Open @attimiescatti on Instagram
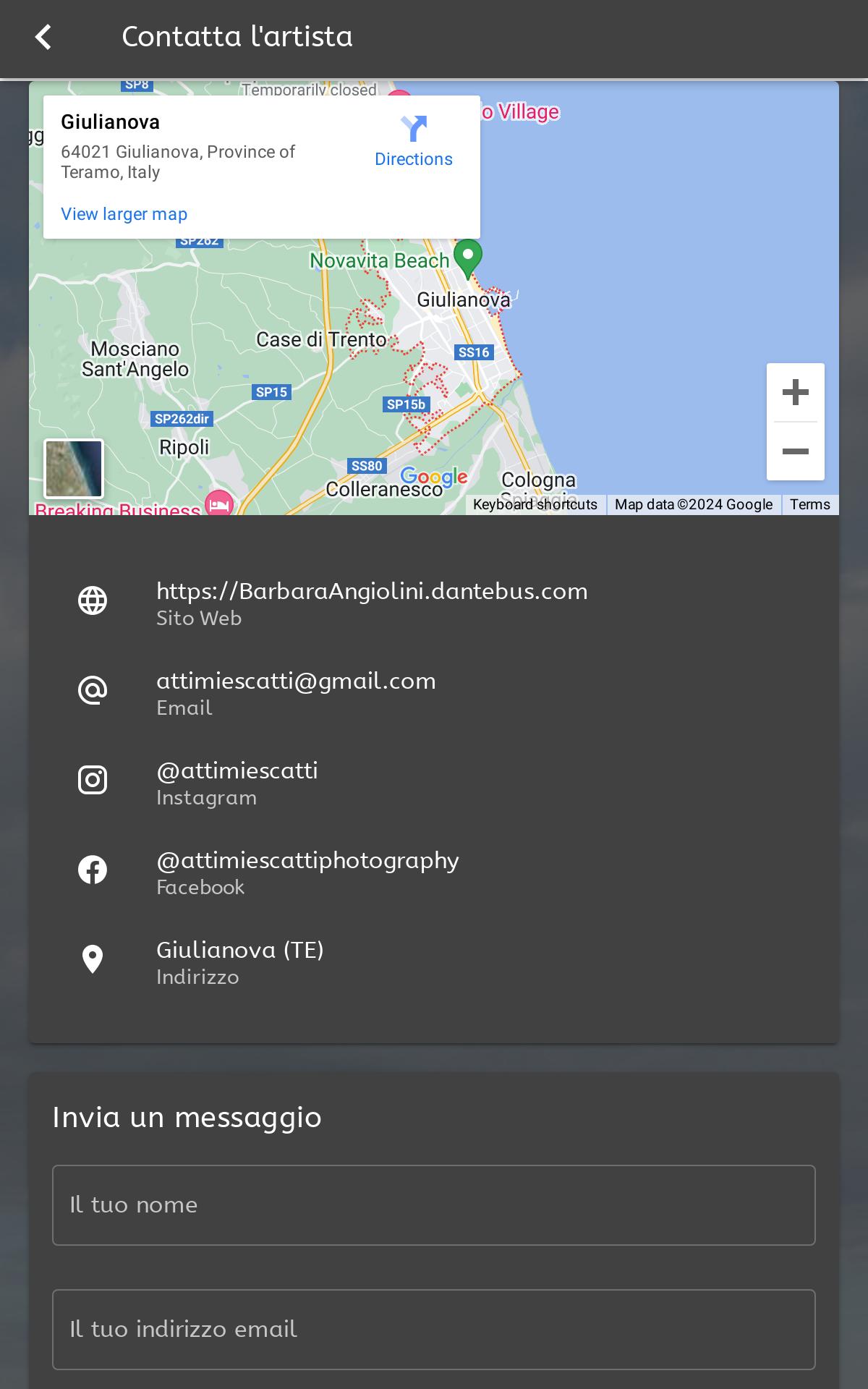Viewport: 868px width, 1389px height. pyautogui.click(x=237, y=781)
